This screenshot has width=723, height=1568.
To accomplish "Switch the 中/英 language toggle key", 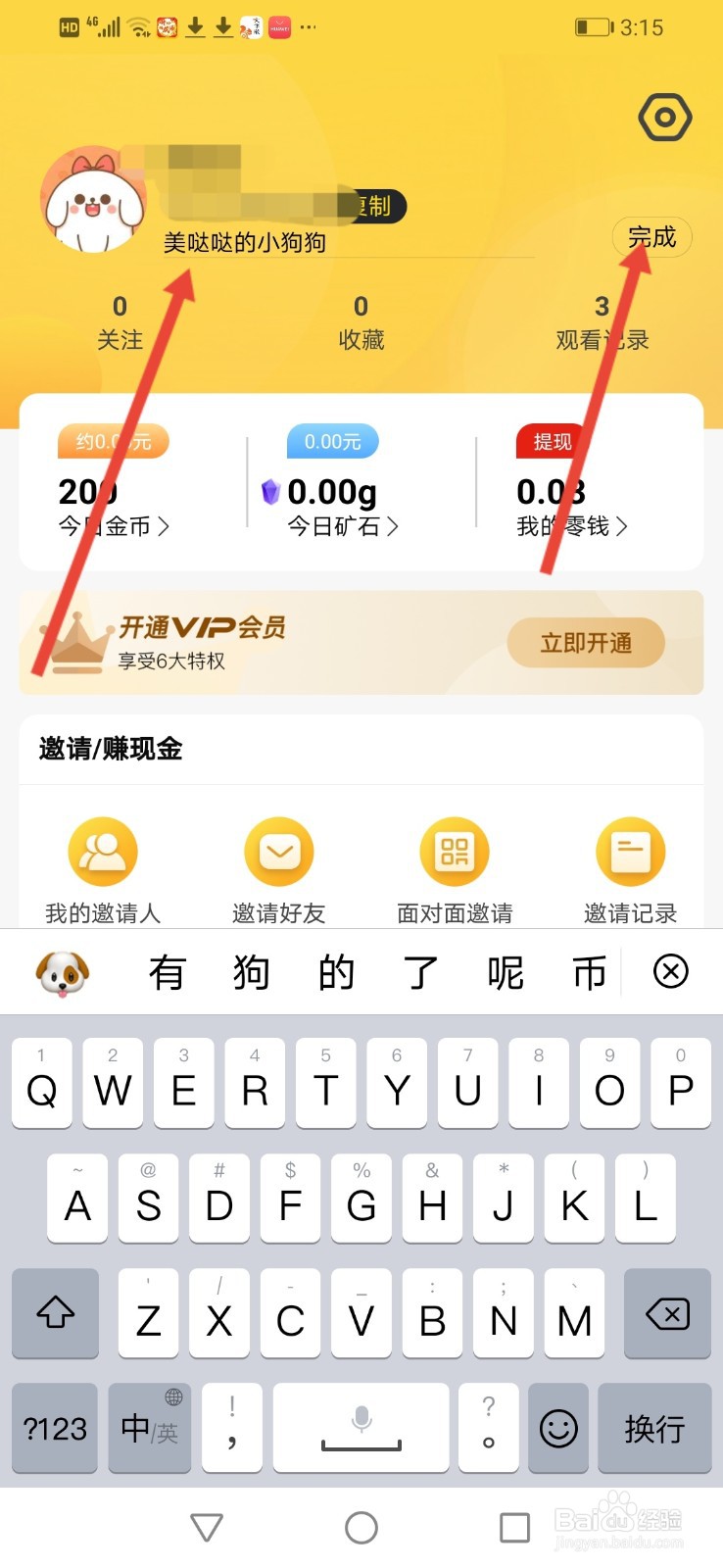I will (x=148, y=1429).
